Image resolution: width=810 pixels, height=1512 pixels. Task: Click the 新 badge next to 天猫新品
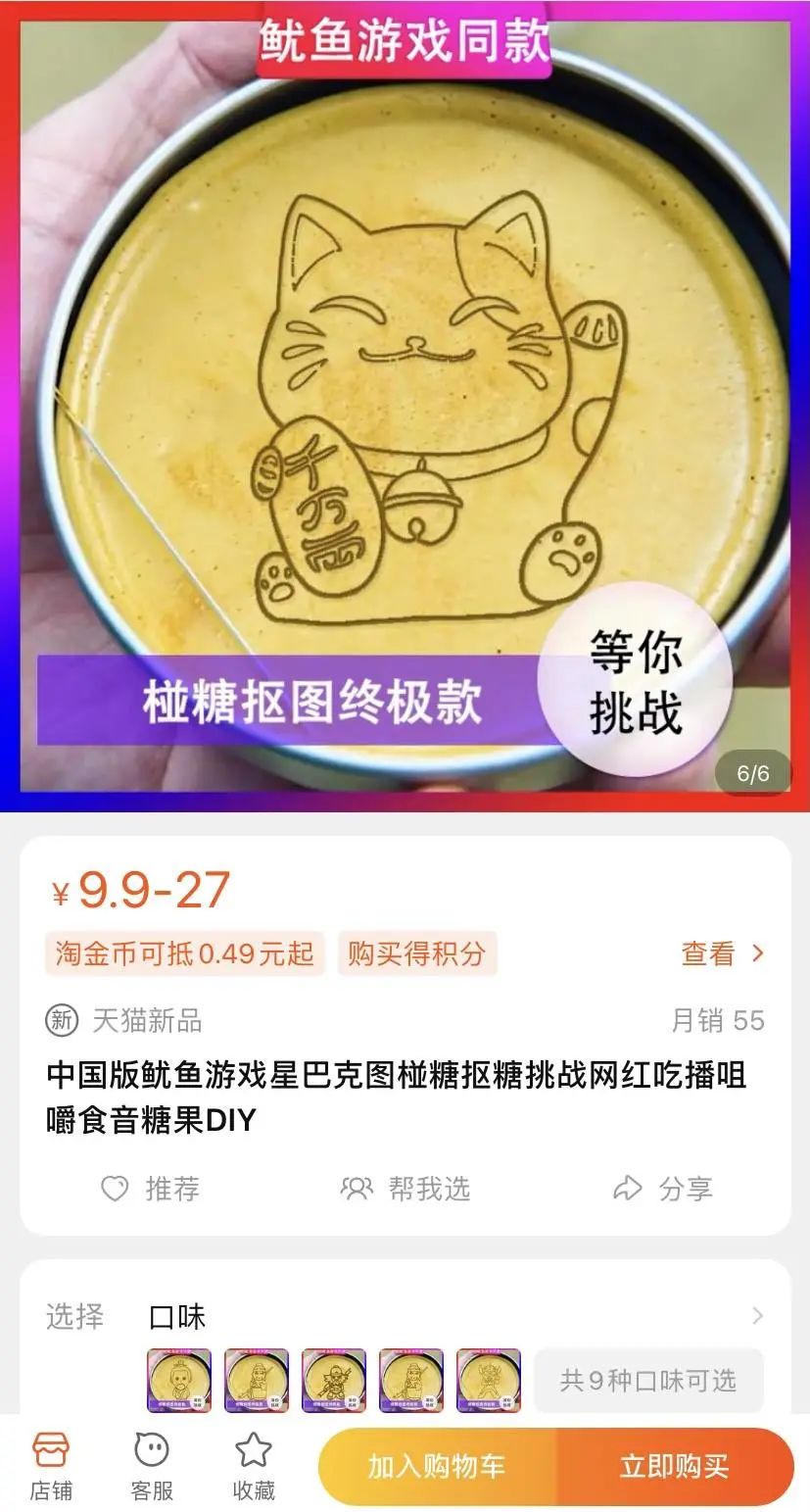[x=61, y=1019]
